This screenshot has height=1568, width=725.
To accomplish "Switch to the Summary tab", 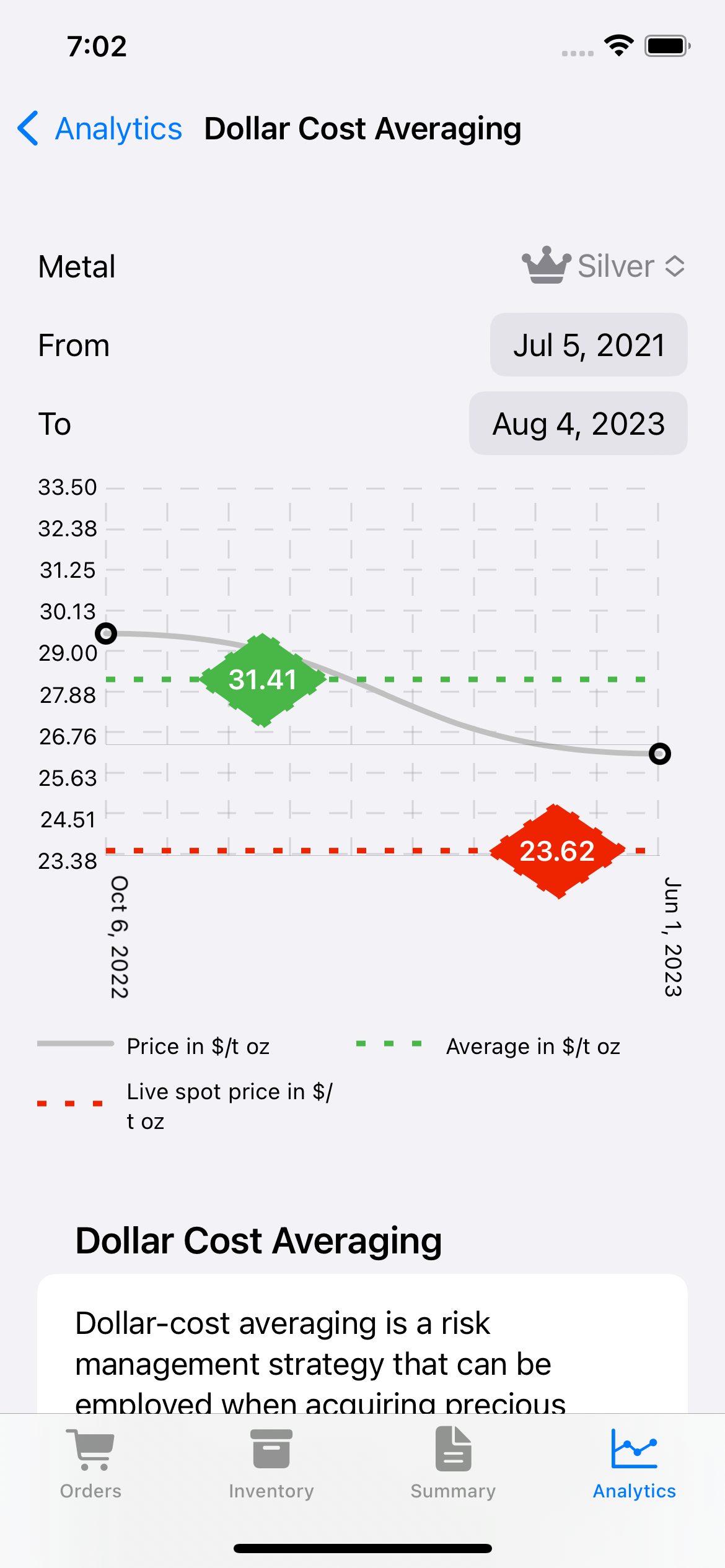I will click(453, 1464).
